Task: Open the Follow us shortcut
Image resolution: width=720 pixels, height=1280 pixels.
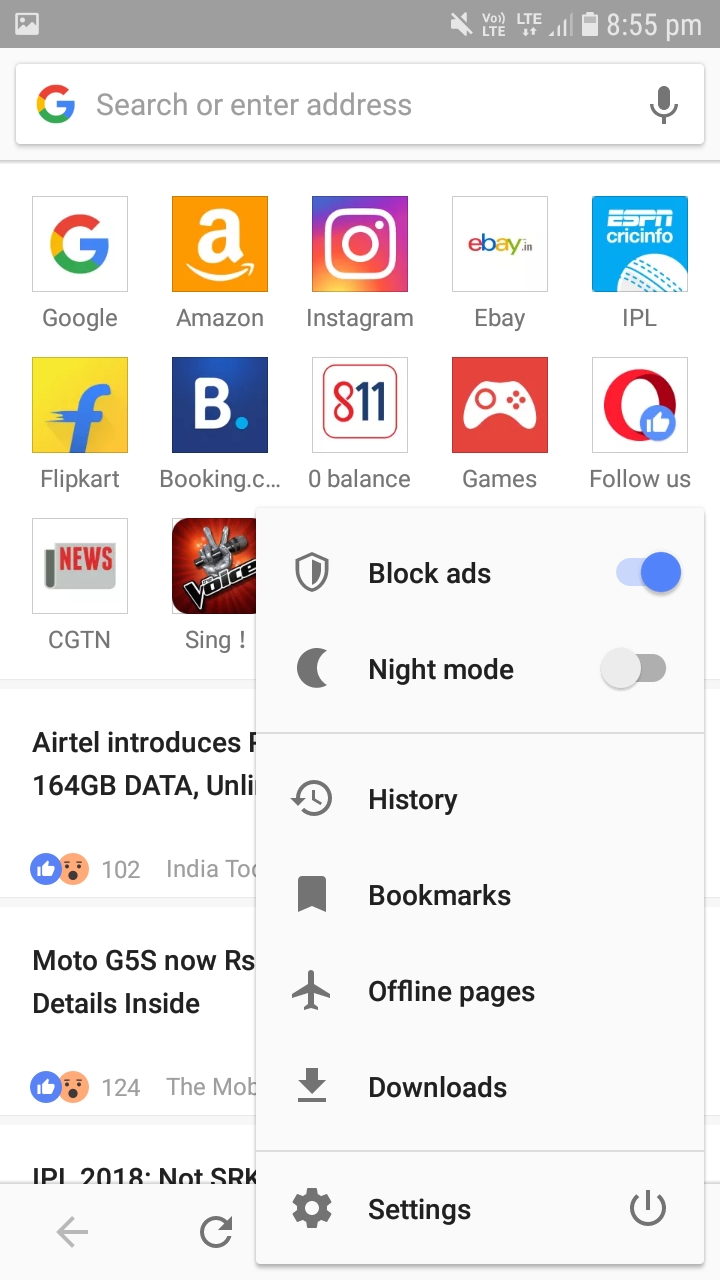Action: (x=640, y=405)
